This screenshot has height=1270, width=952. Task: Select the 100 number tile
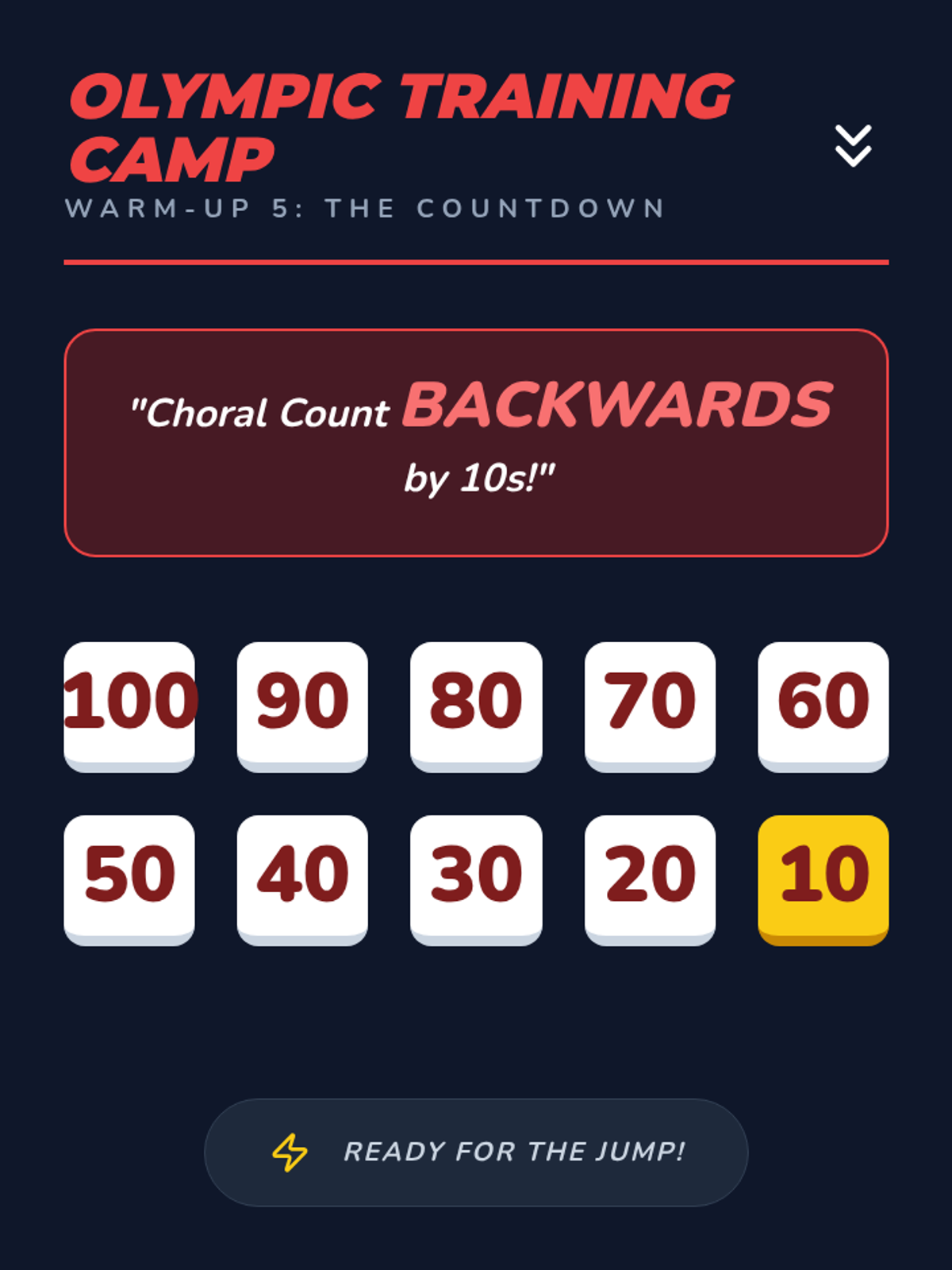pos(129,706)
